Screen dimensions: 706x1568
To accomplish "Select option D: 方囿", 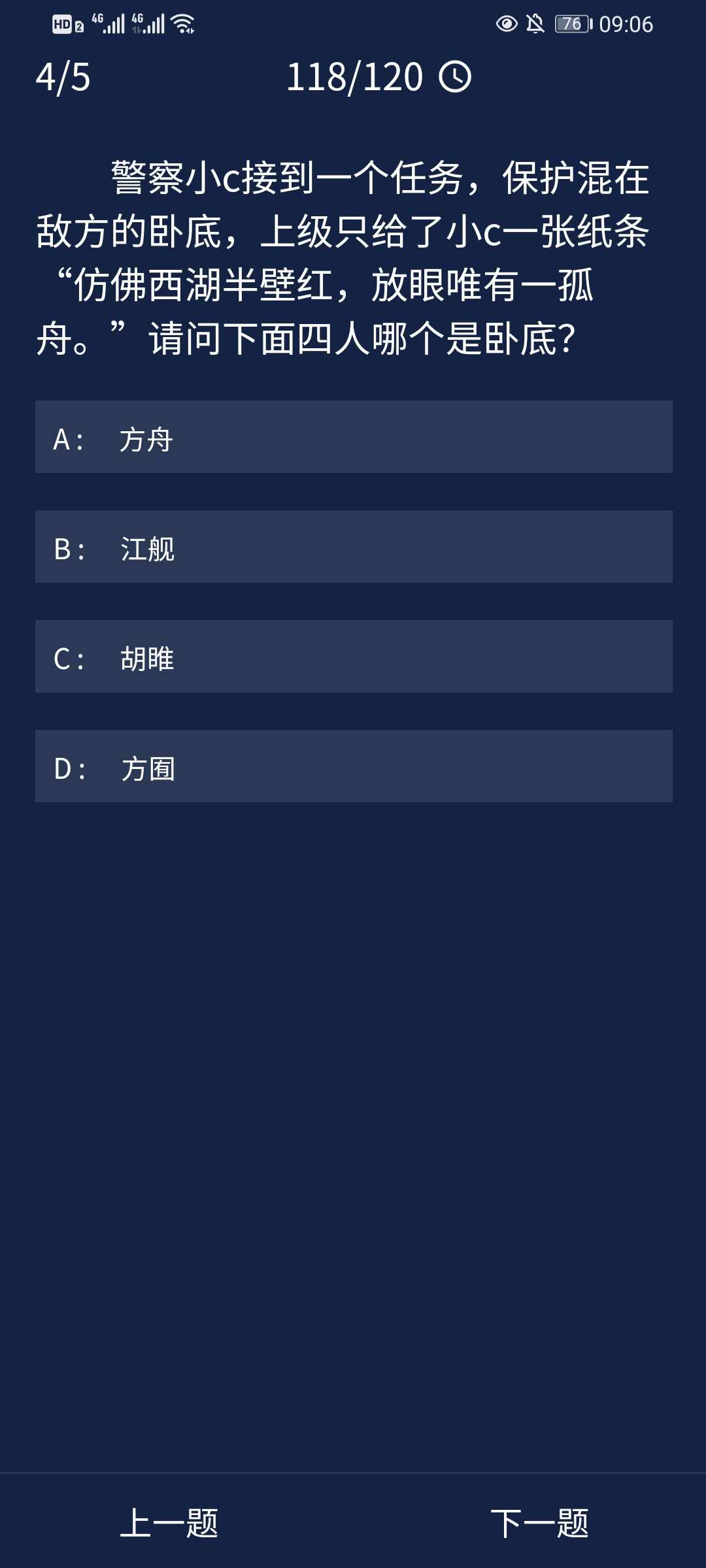I will pyautogui.click(x=353, y=766).
